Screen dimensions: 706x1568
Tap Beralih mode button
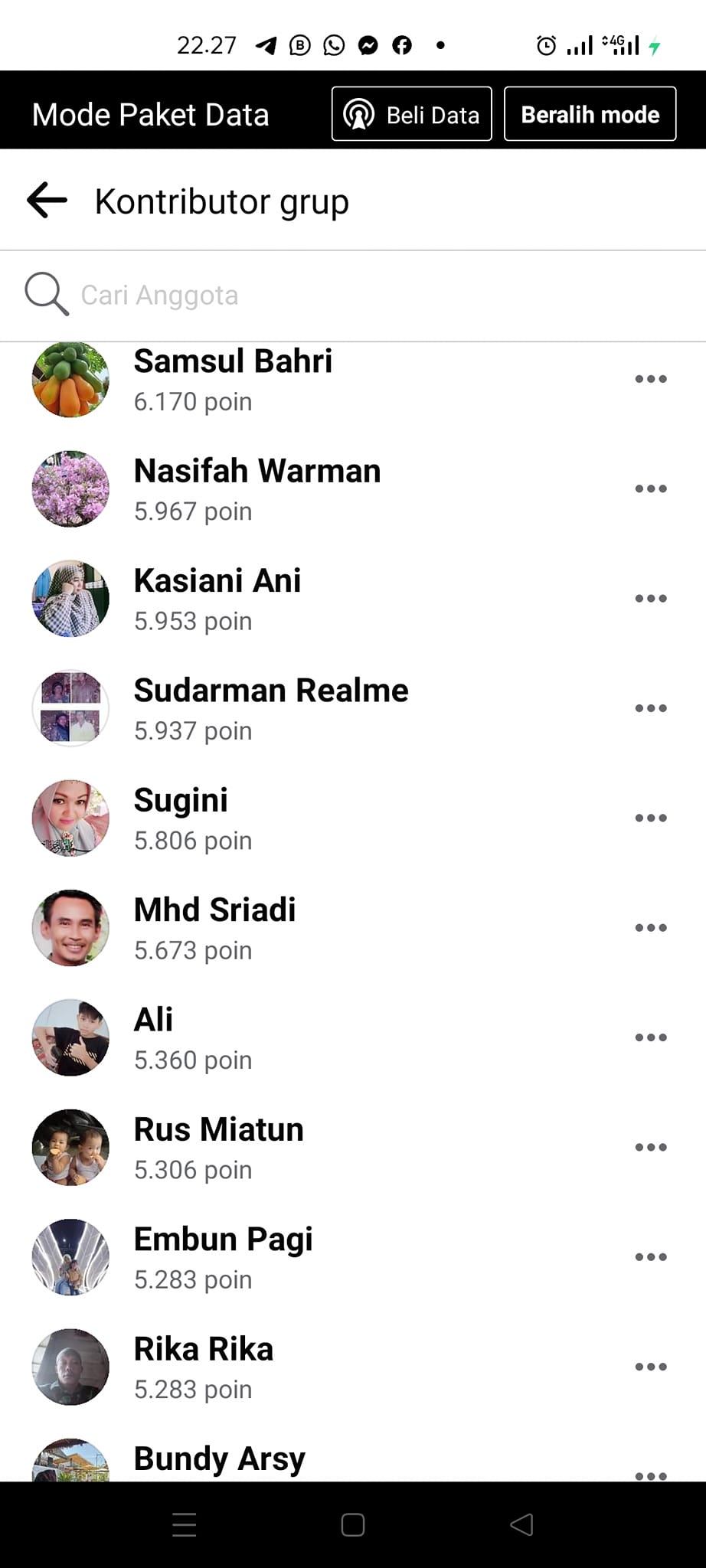[x=590, y=114]
